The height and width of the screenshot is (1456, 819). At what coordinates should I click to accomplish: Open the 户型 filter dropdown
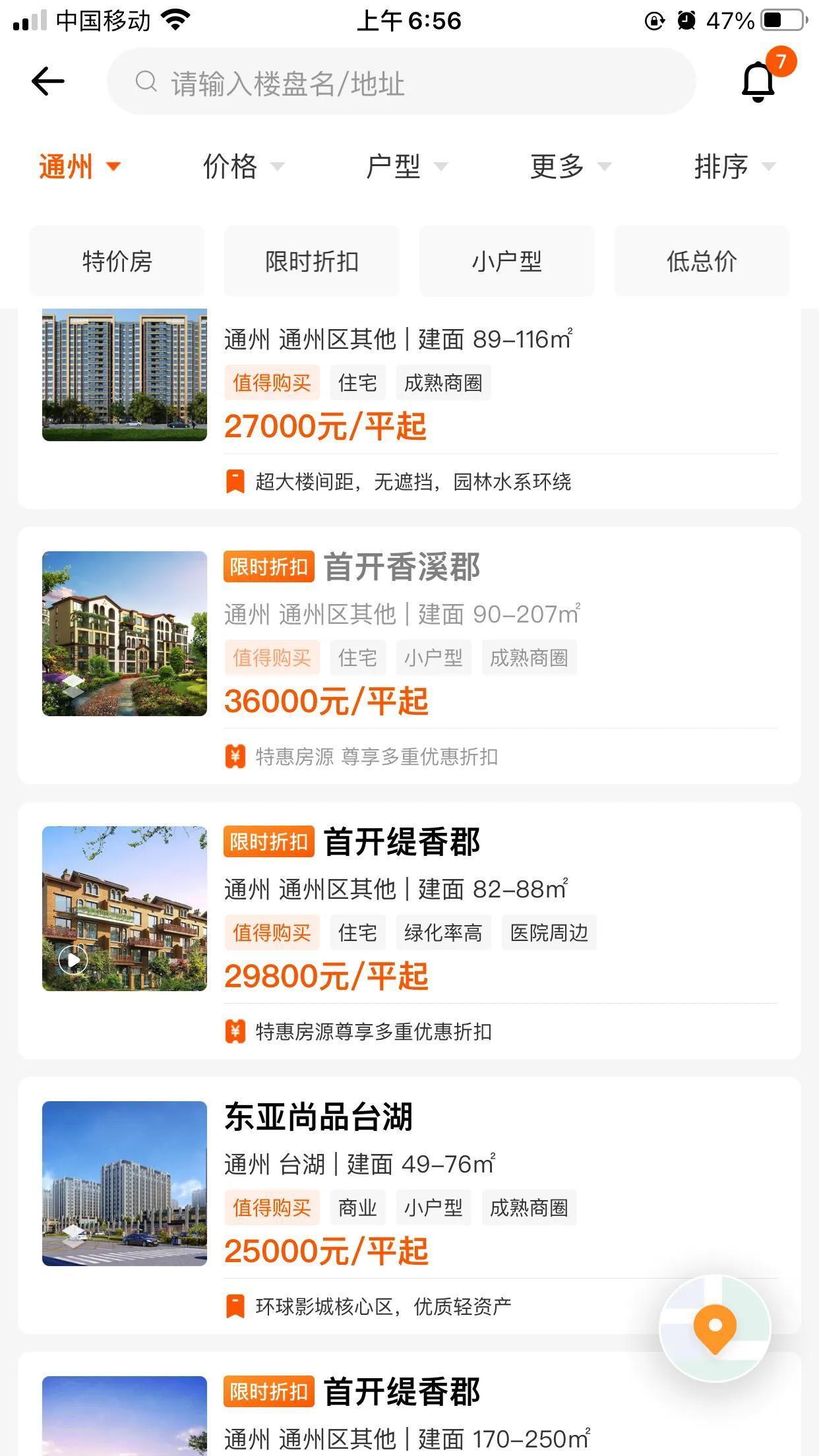(406, 166)
